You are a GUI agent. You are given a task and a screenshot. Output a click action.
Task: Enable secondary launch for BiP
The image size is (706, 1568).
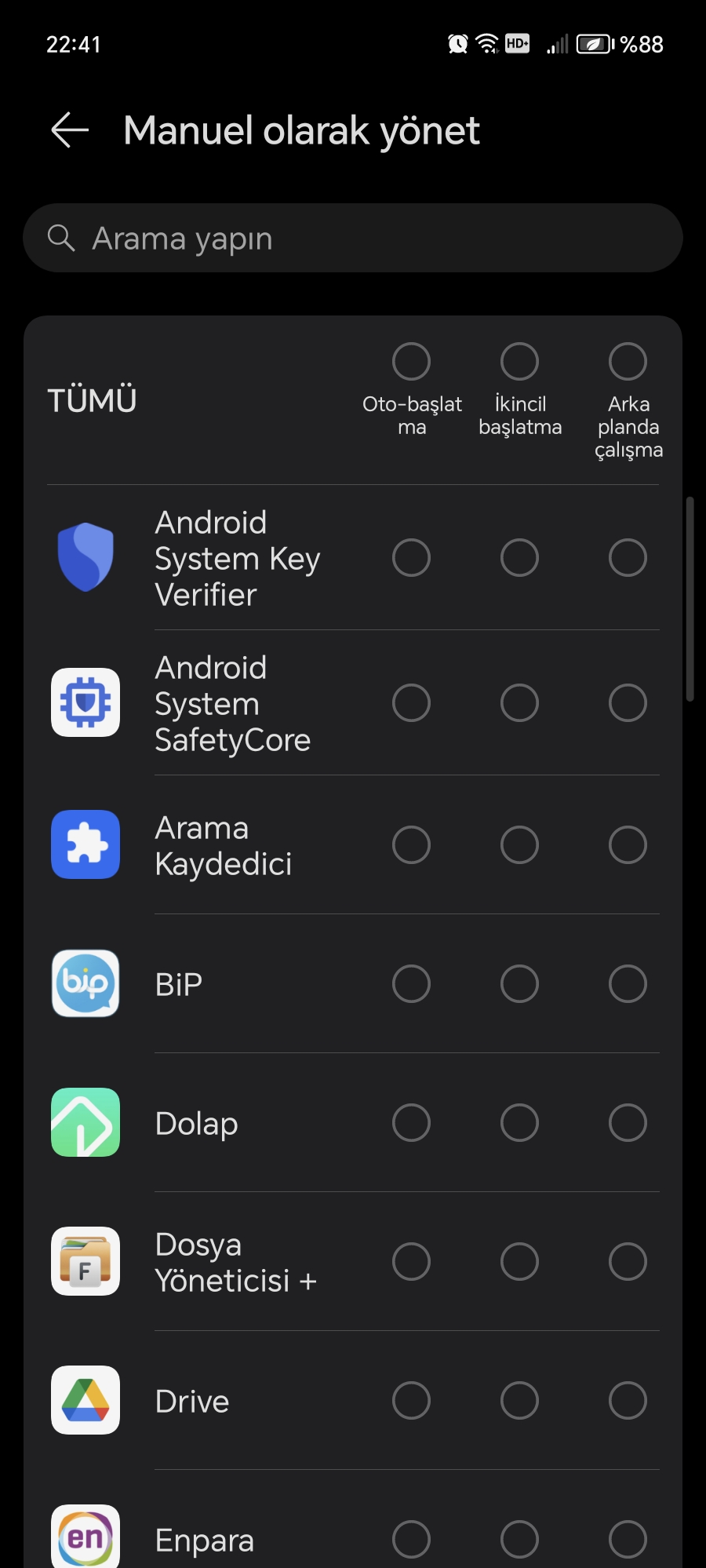click(x=519, y=984)
